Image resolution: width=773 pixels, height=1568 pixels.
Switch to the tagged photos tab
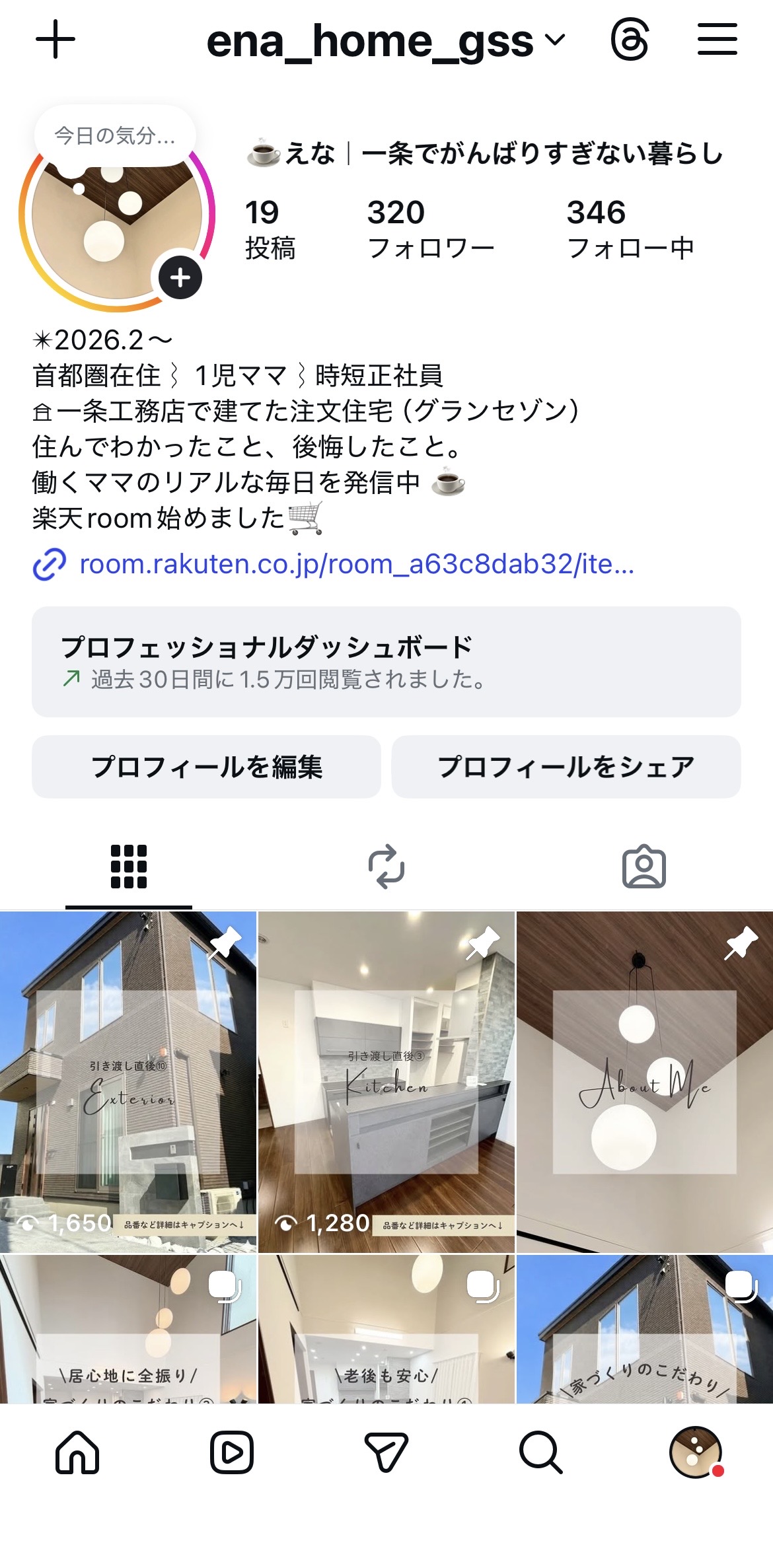[644, 866]
